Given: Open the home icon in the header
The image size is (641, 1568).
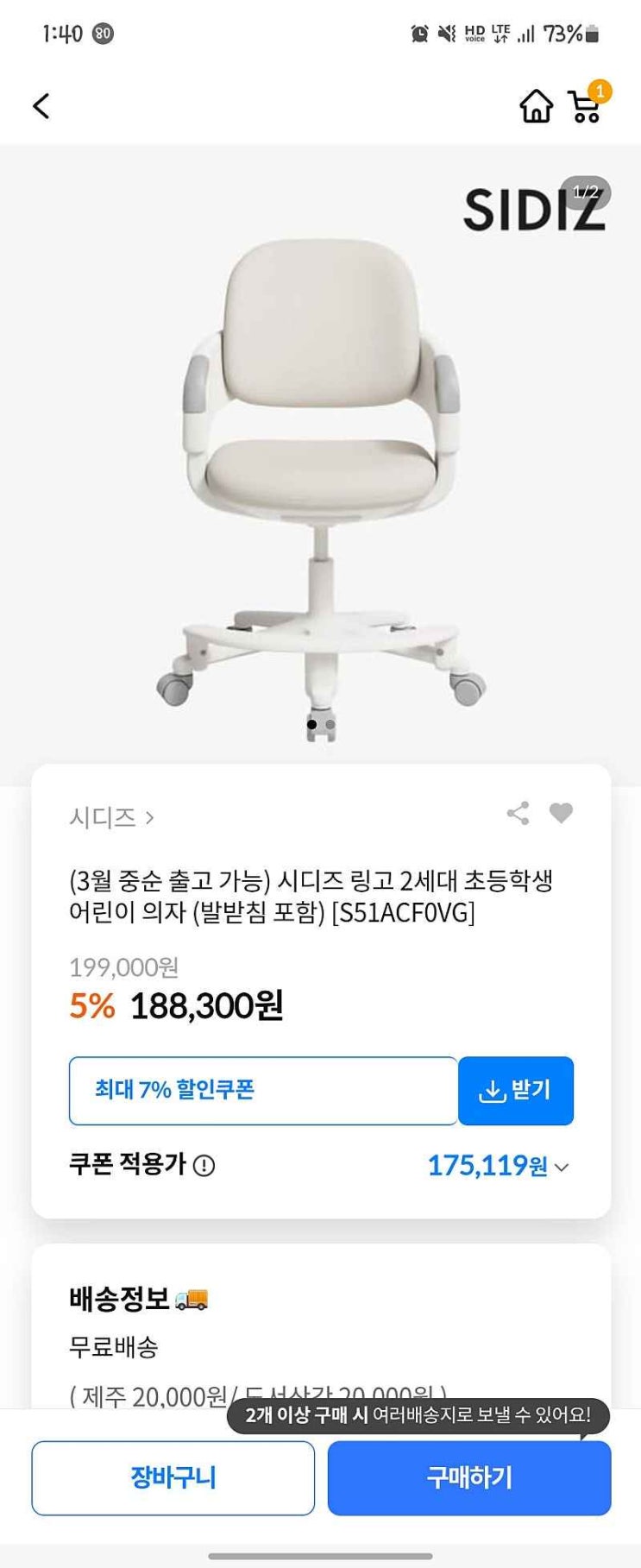Looking at the screenshot, I should click(536, 106).
